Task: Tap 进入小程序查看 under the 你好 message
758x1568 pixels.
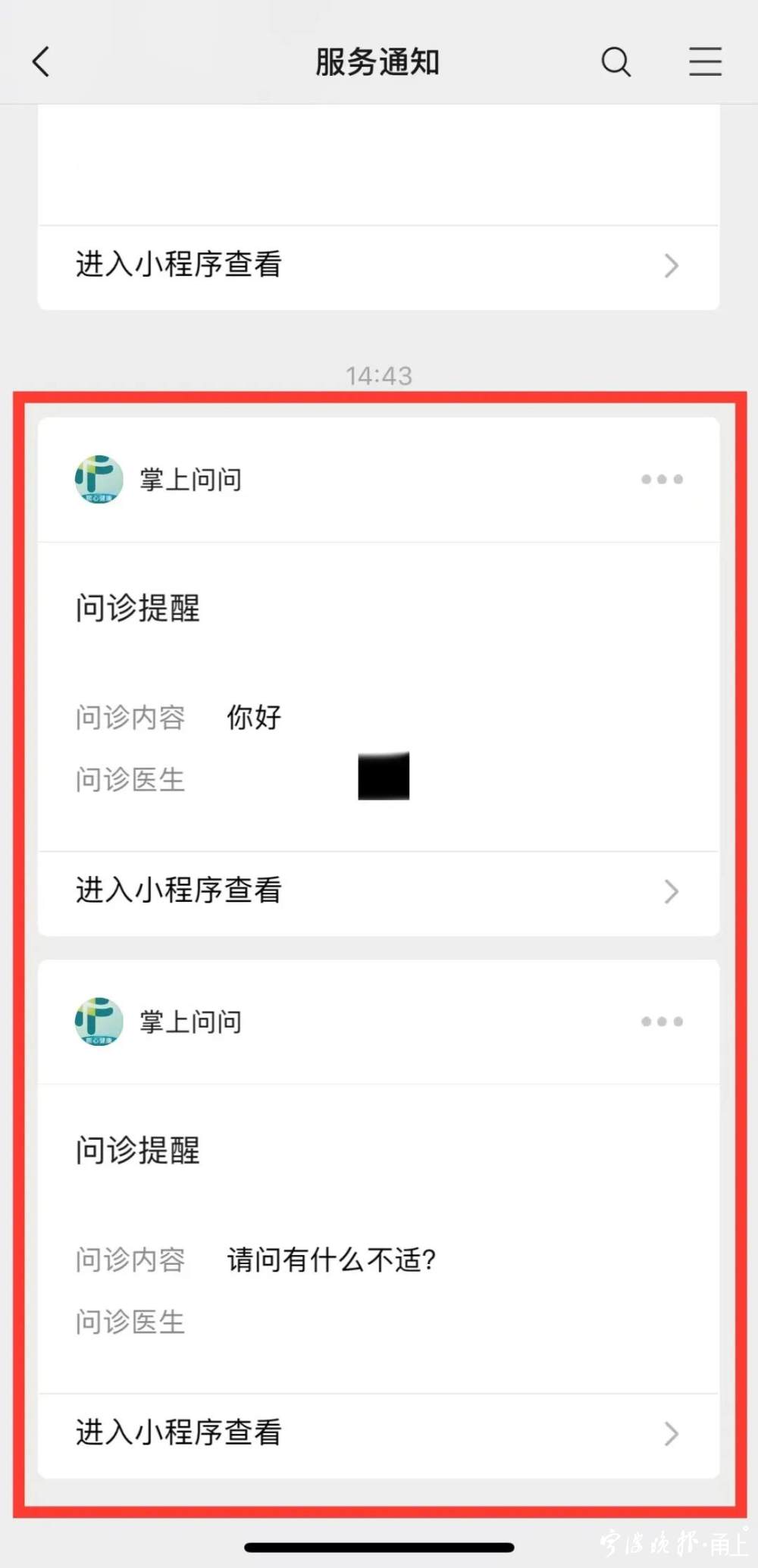Action: [x=377, y=892]
